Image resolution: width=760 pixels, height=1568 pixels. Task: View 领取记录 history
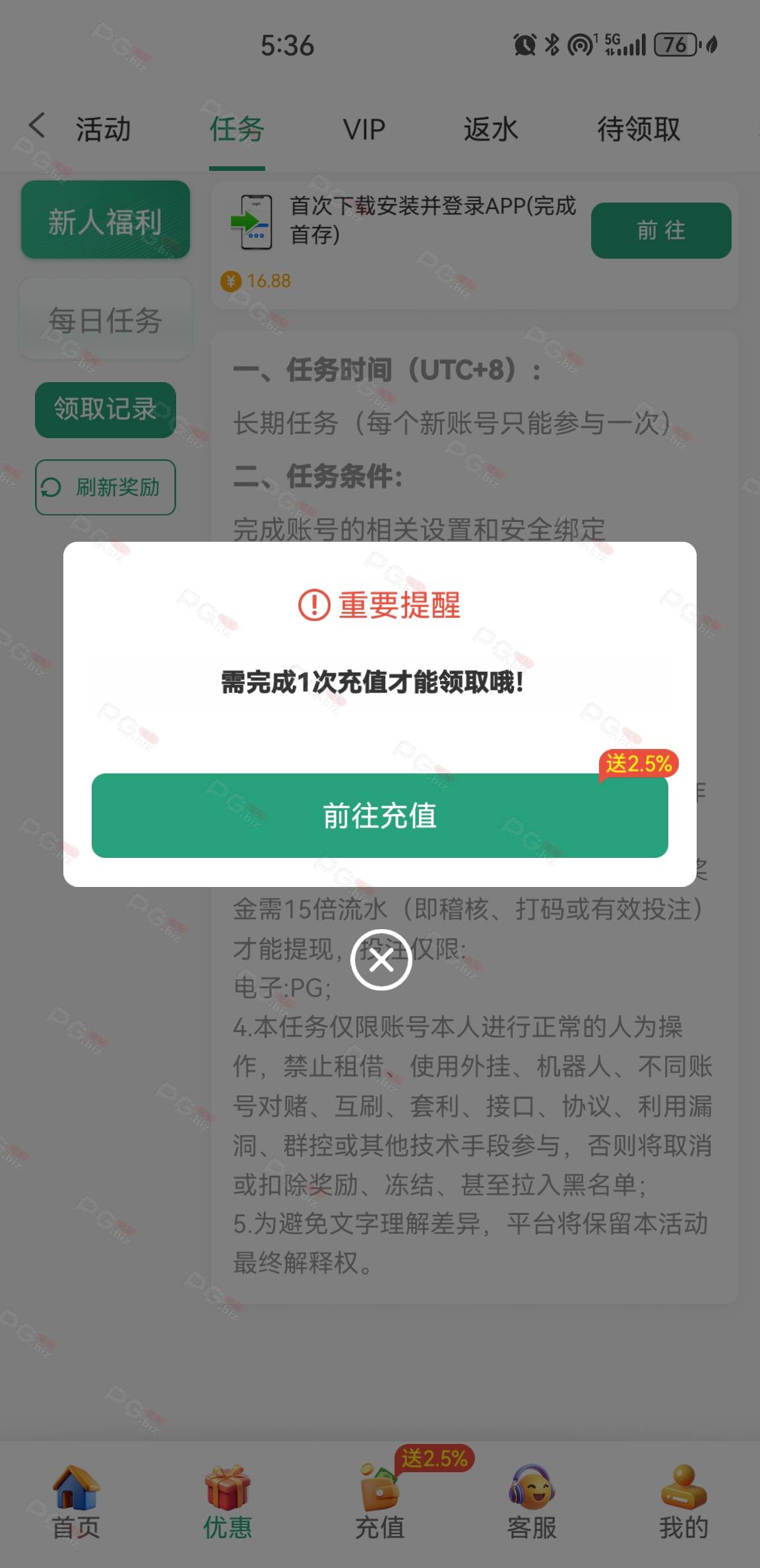106,409
